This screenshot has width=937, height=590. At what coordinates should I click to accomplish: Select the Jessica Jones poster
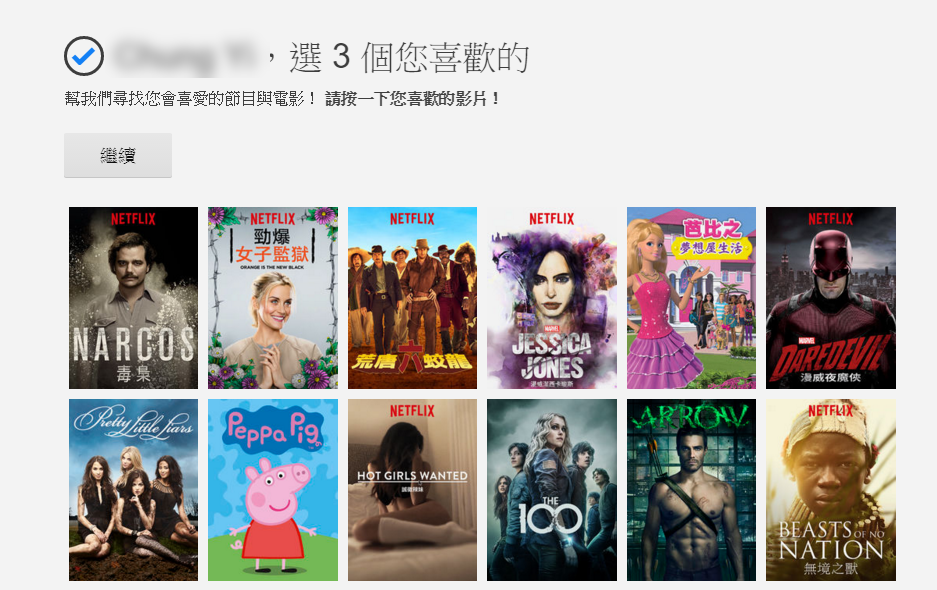pos(552,298)
